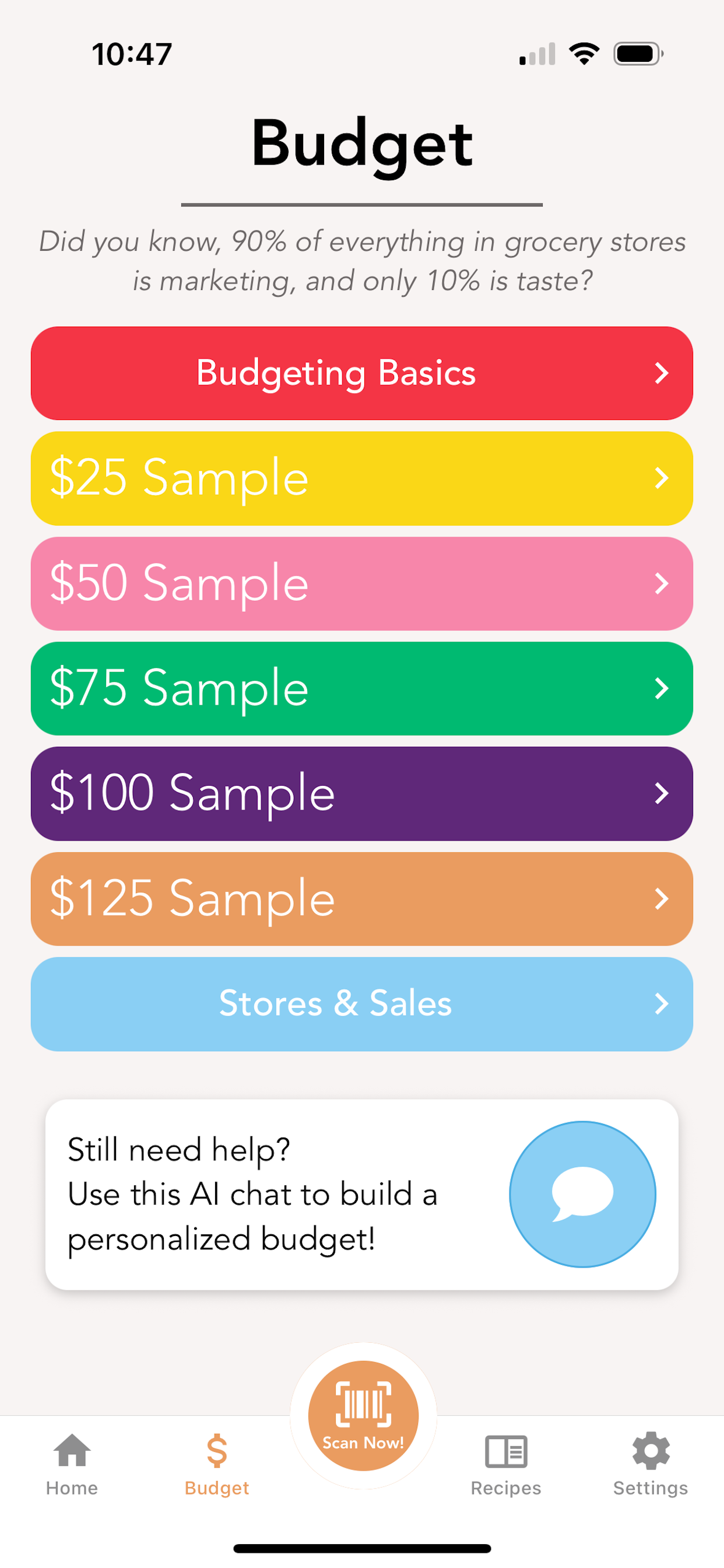Show the $125 Sample budget
The width and height of the screenshot is (724, 1568).
pyautogui.click(x=362, y=899)
